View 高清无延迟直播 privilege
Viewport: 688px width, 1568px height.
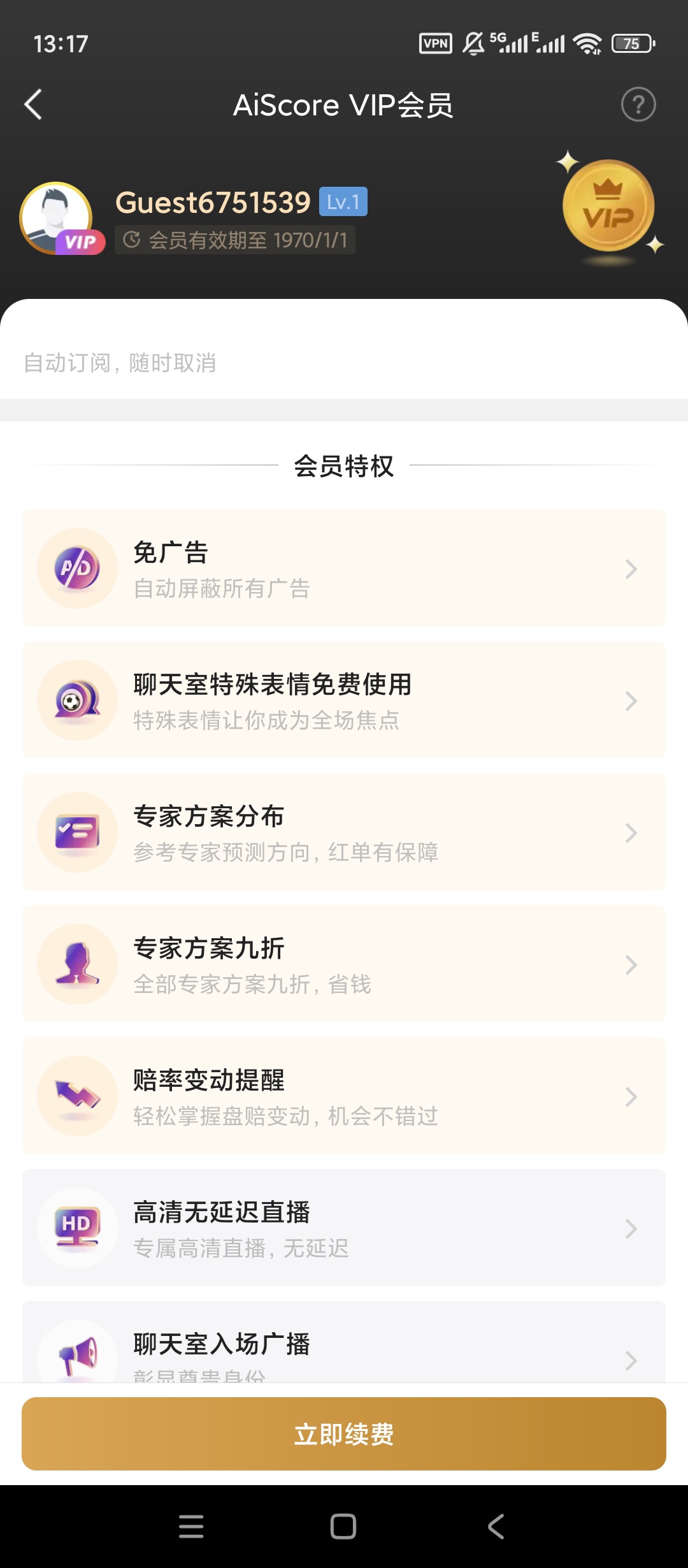[x=344, y=1228]
